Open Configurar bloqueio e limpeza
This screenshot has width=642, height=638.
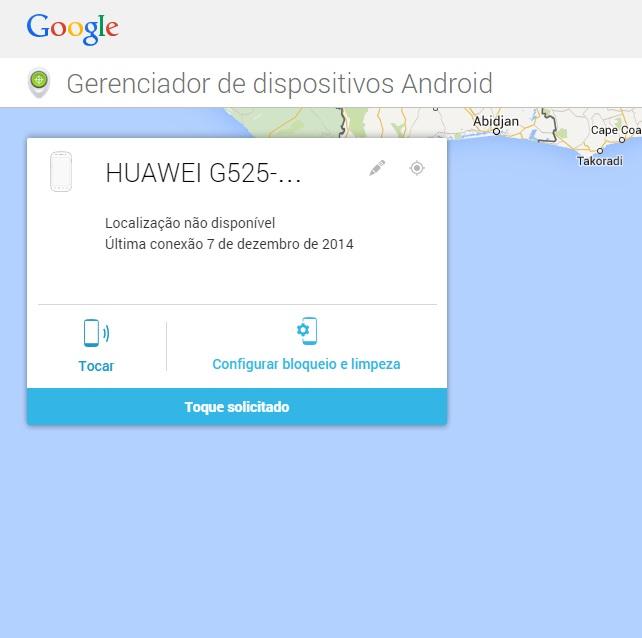pos(306,345)
